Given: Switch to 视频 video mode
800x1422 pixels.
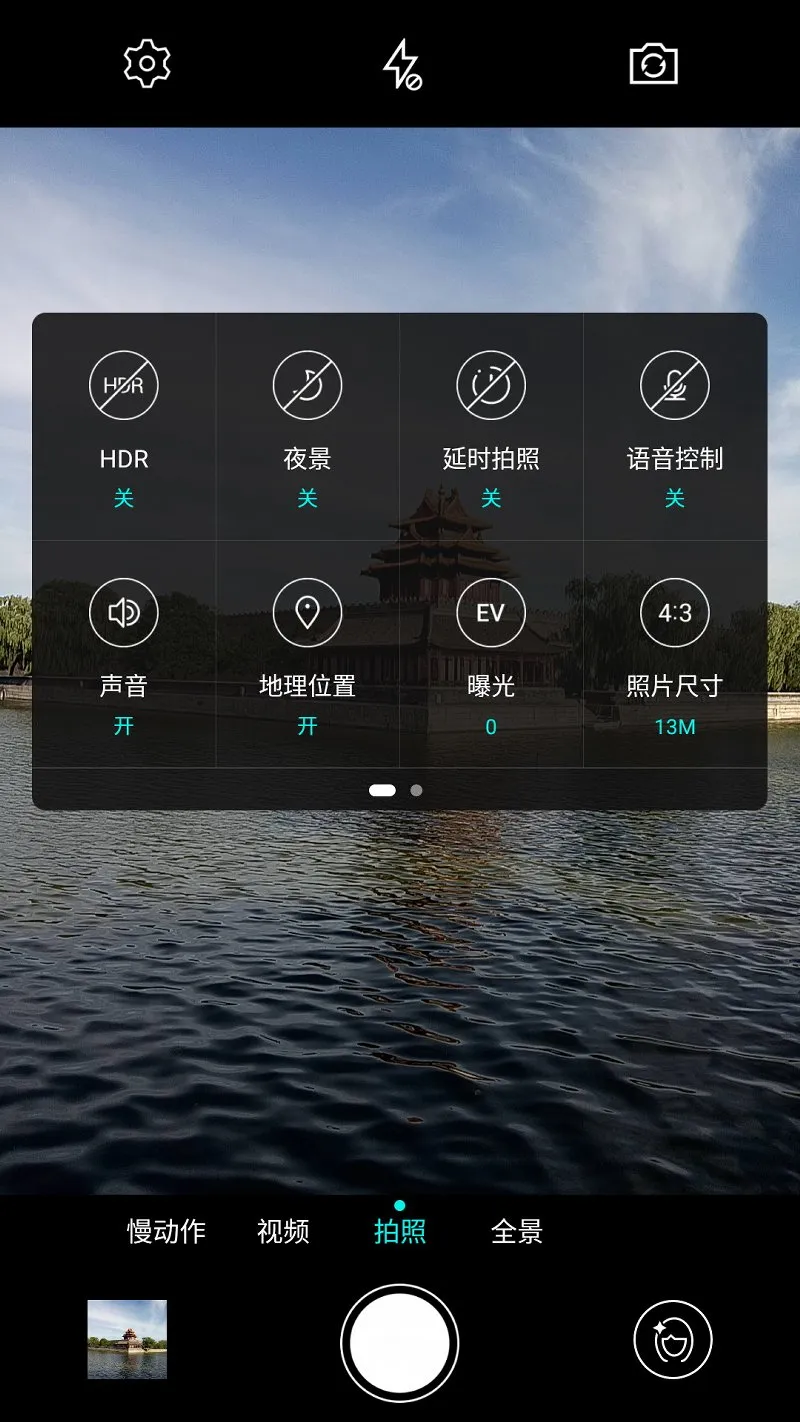Looking at the screenshot, I should 283,1231.
